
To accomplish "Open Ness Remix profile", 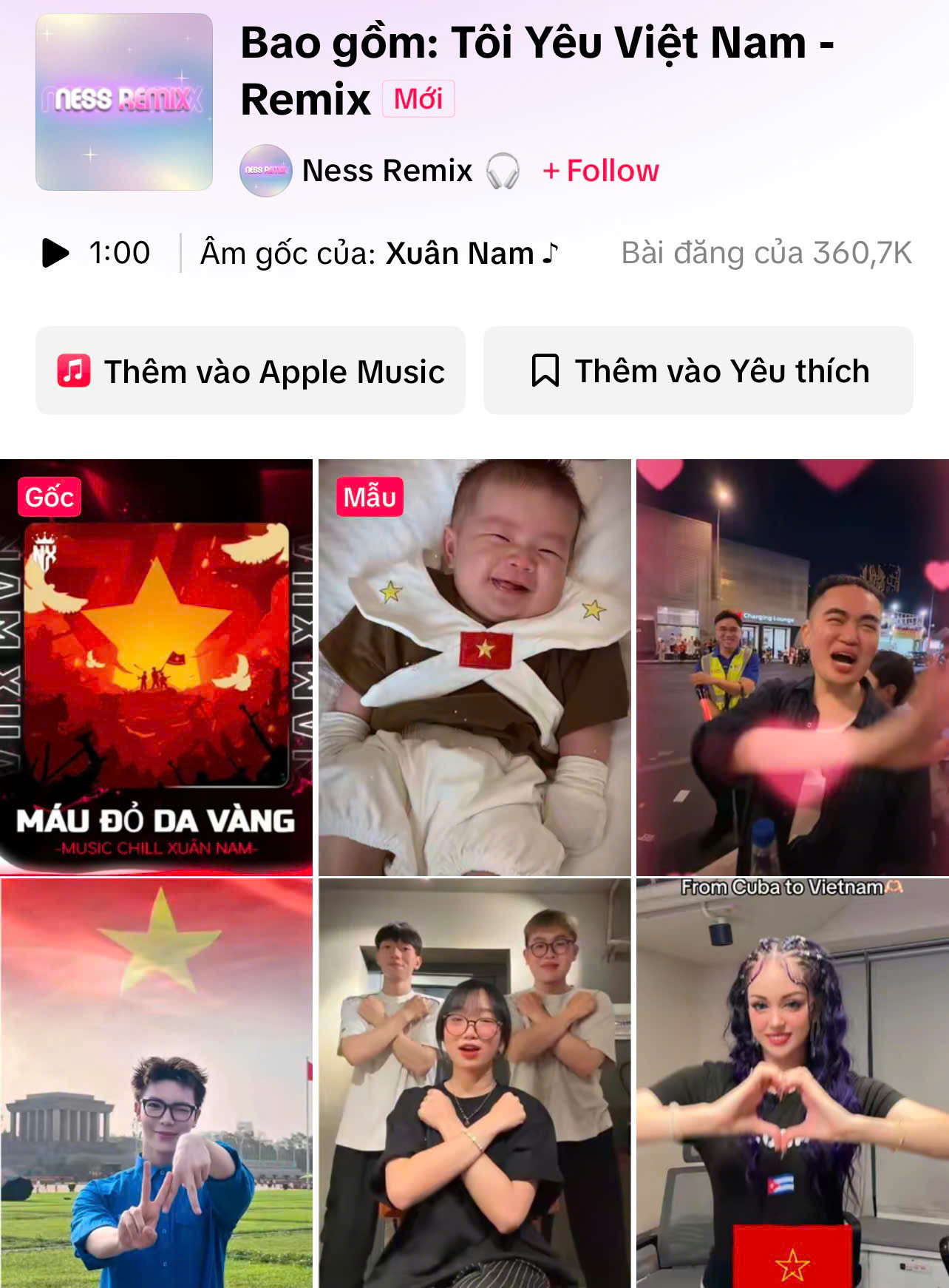I will point(387,171).
